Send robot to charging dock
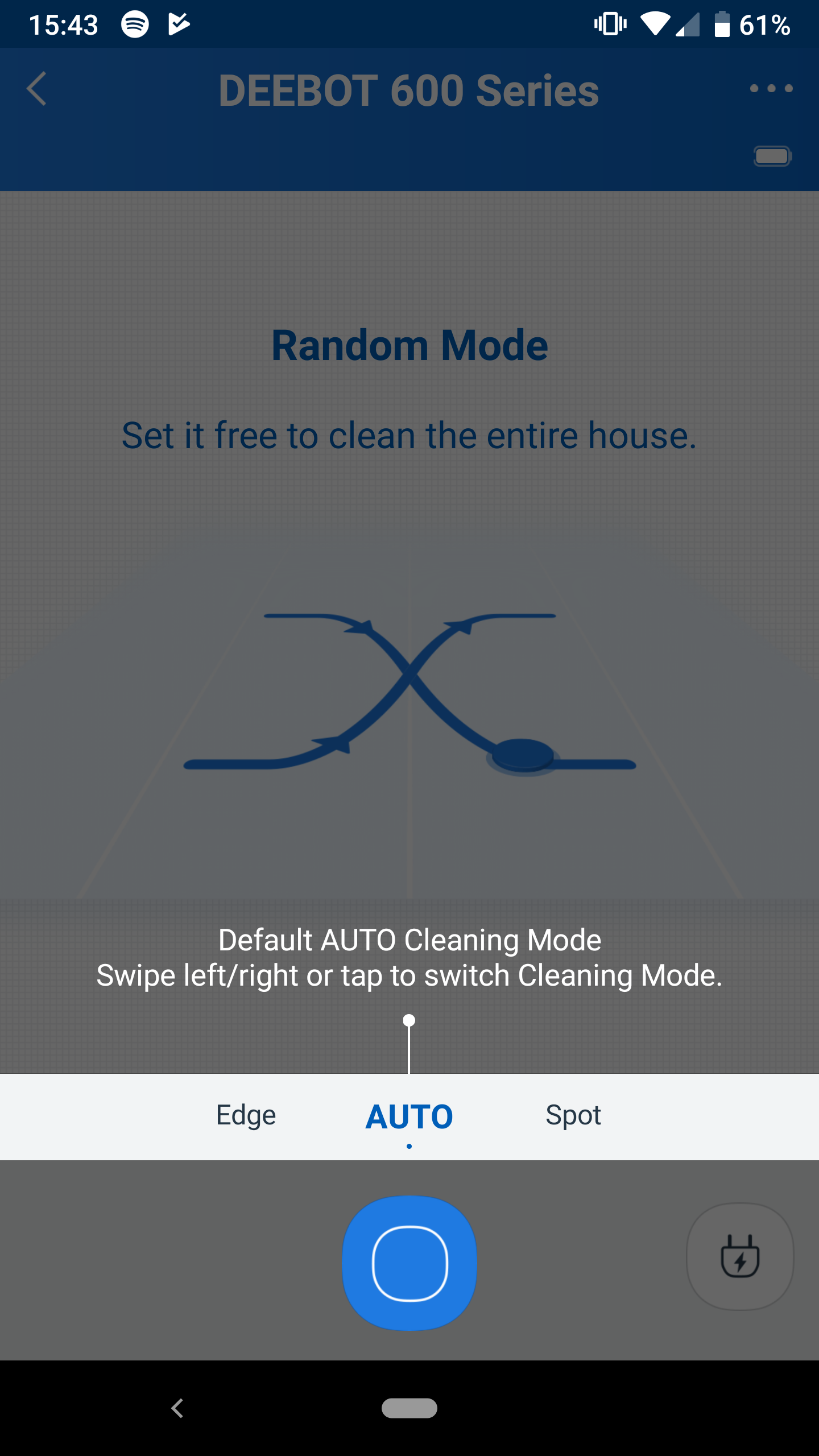Viewport: 819px width, 1456px height. tap(740, 1257)
